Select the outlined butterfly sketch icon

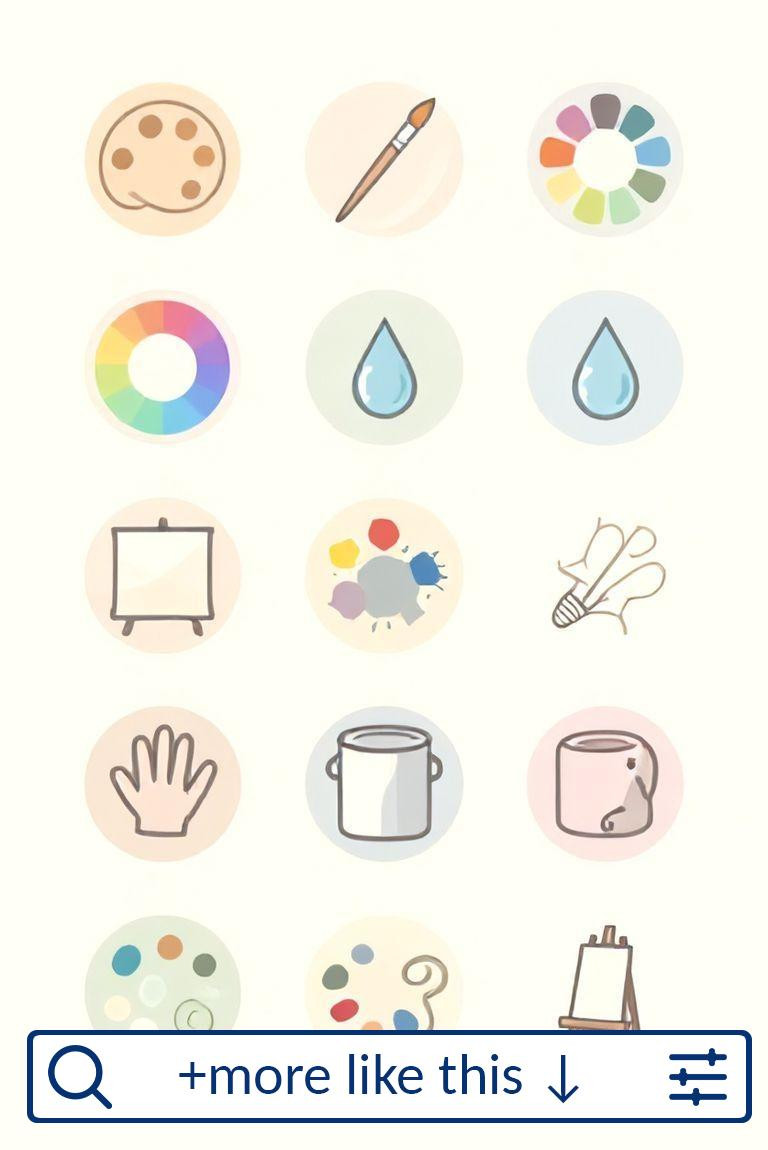tap(605, 576)
